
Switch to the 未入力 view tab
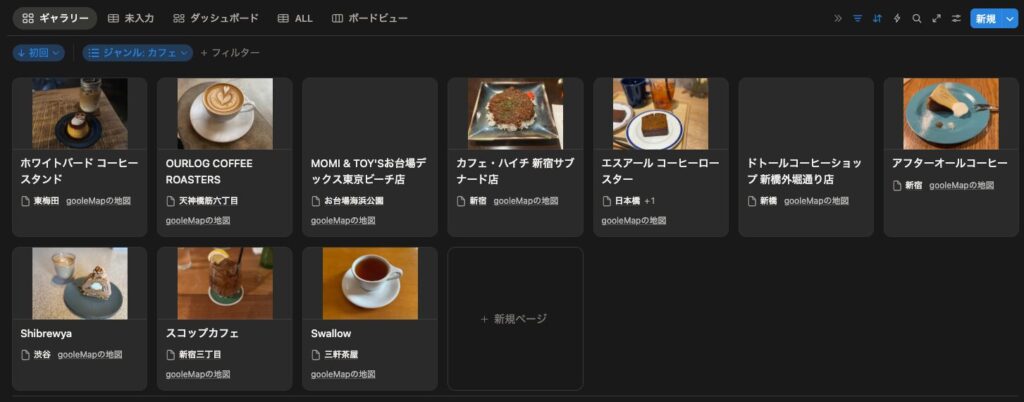pos(130,18)
